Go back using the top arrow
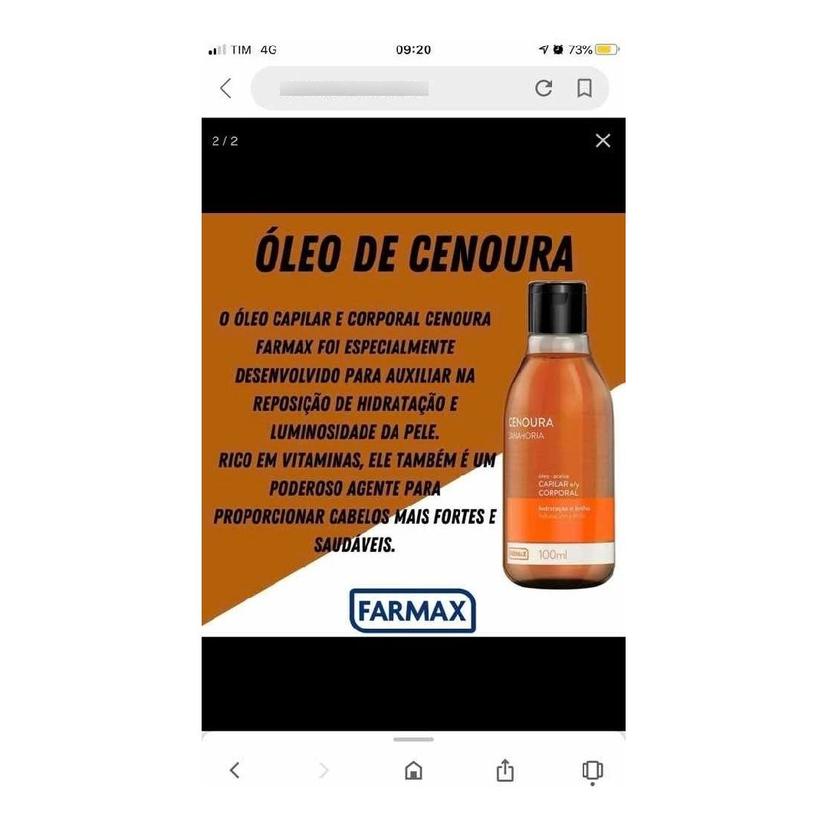 click(226, 88)
